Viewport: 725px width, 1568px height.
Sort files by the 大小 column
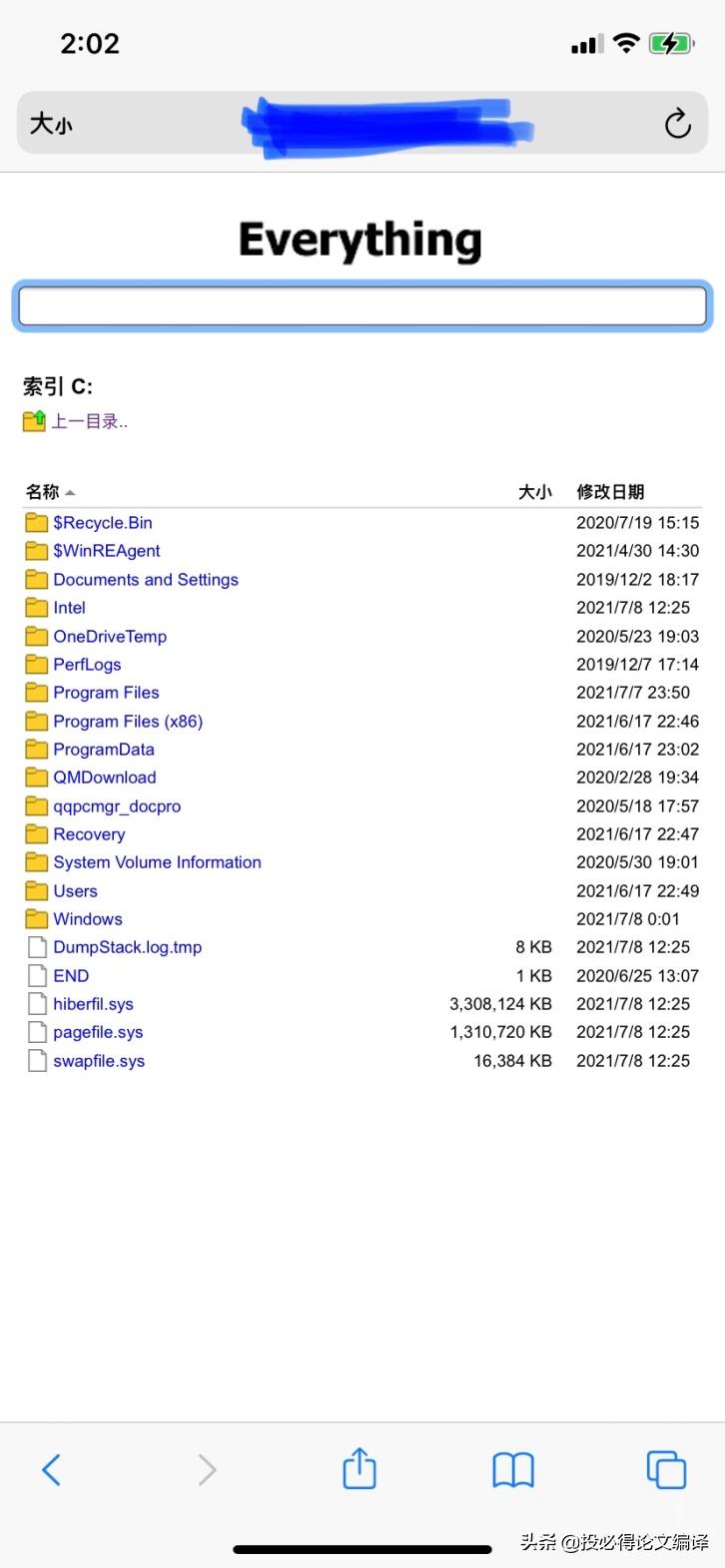click(x=536, y=491)
